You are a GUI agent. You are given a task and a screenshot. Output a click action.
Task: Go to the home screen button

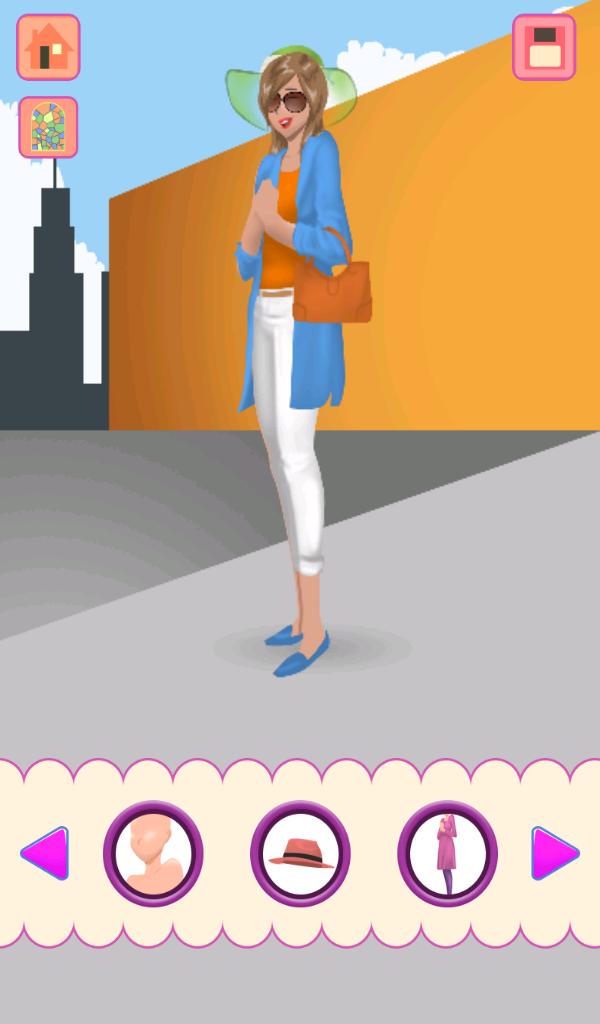point(48,47)
